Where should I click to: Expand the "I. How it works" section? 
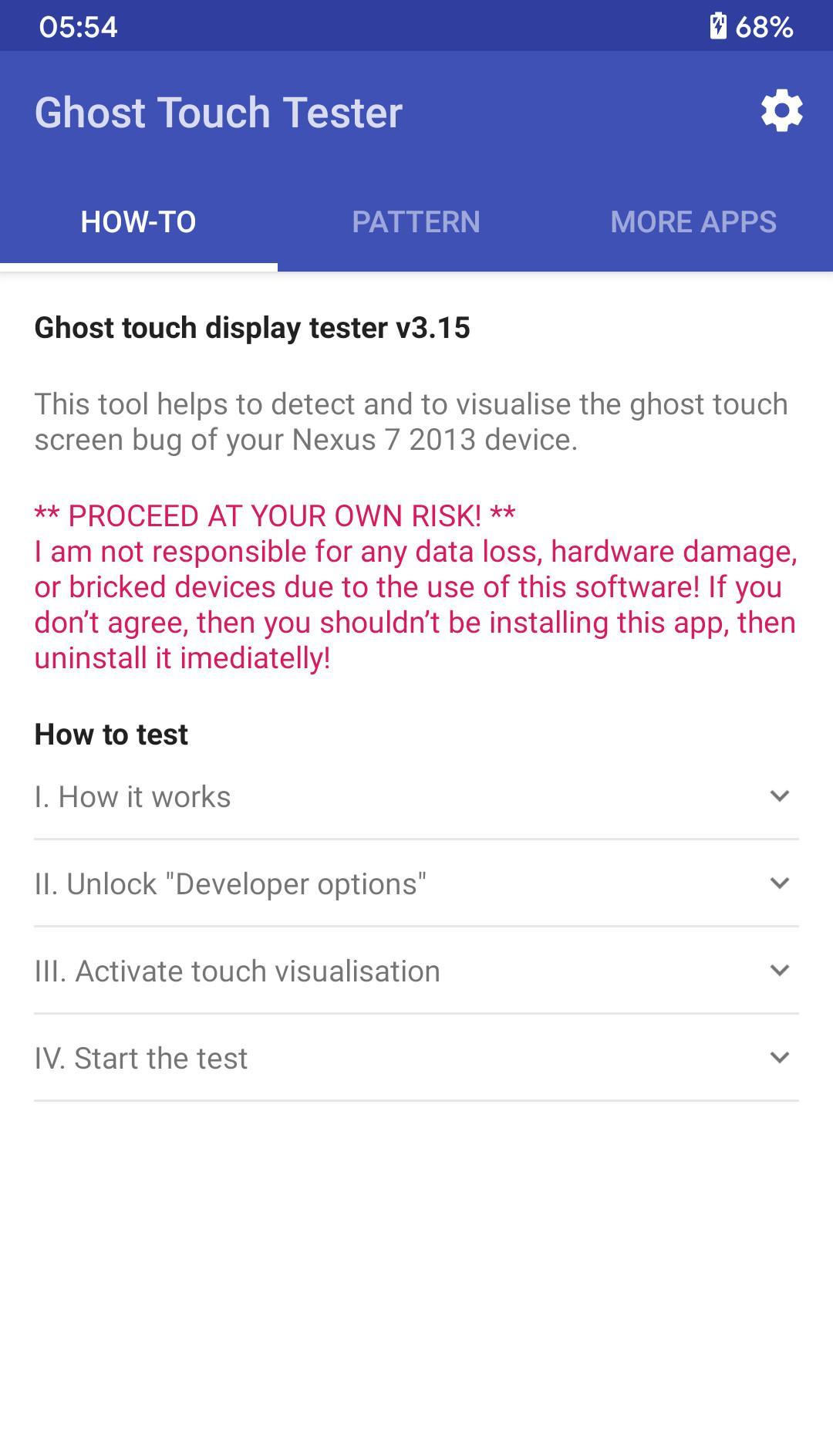[416, 796]
